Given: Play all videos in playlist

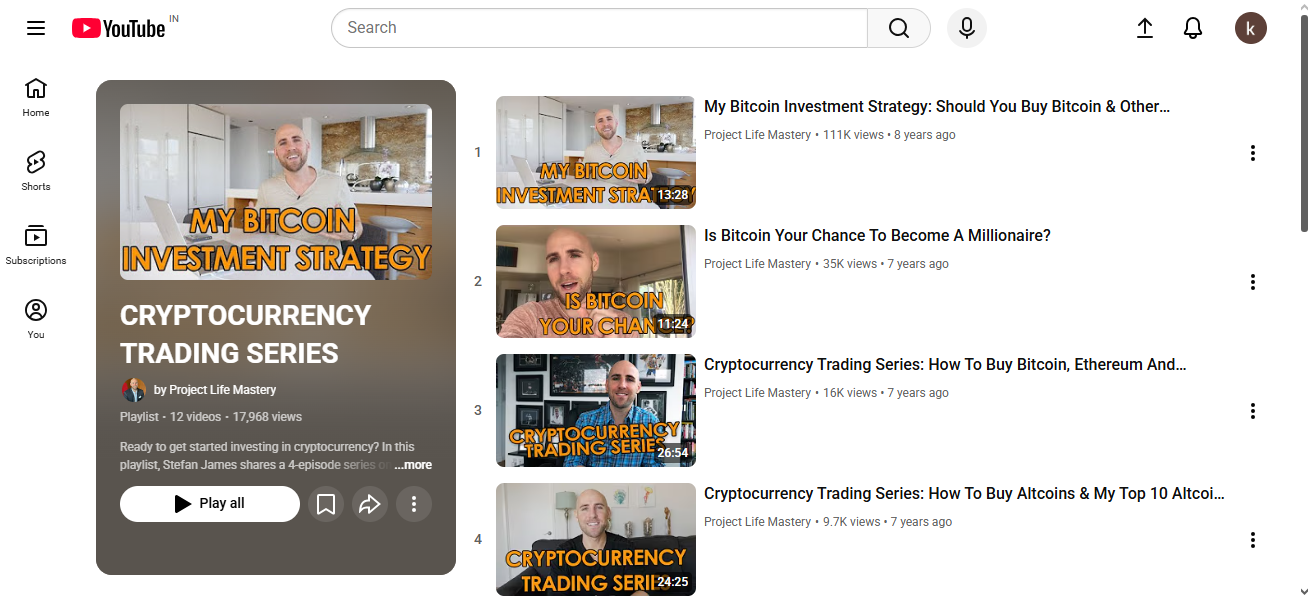Looking at the screenshot, I should pyautogui.click(x=210, y=504).
